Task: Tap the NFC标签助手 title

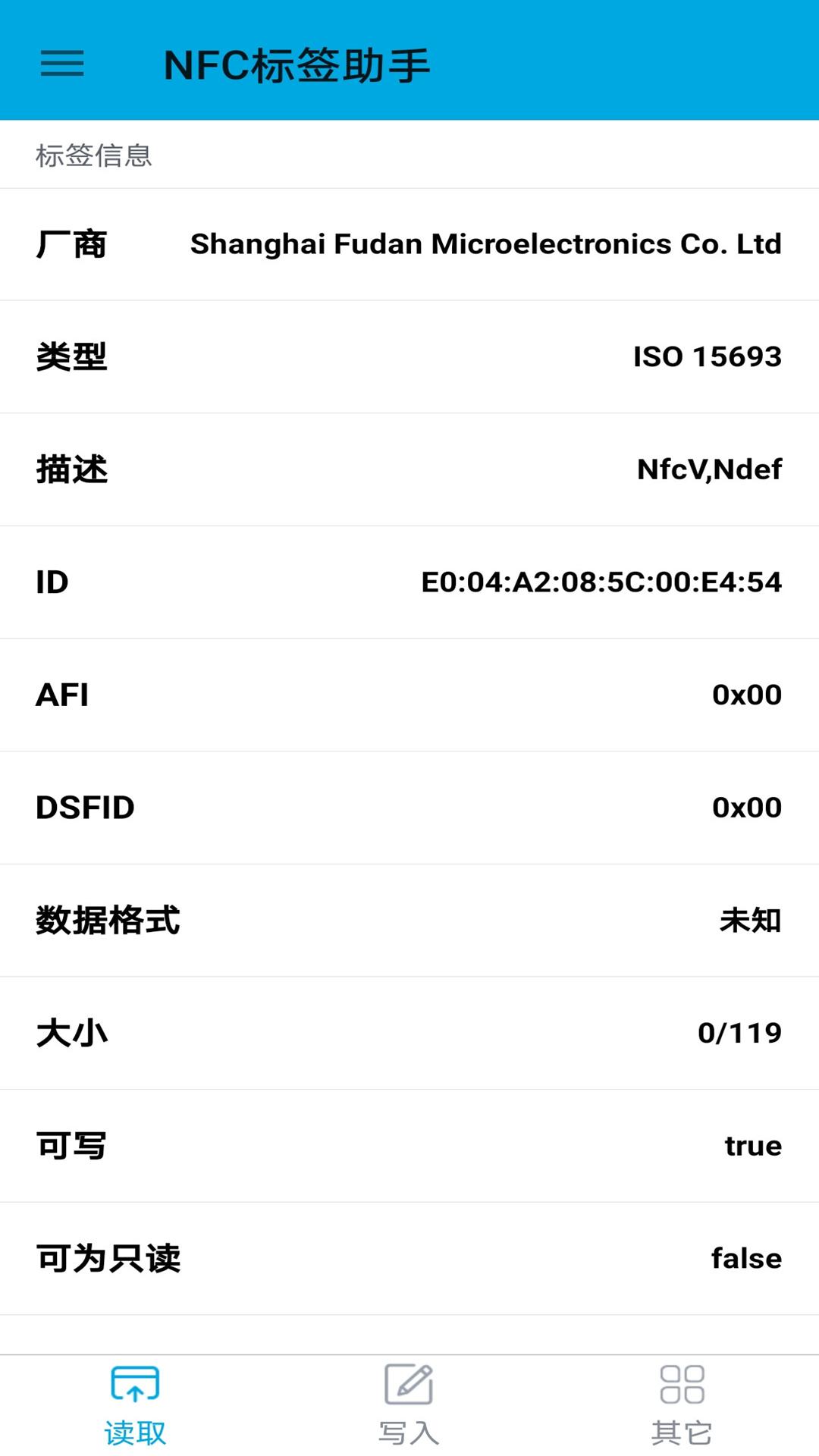Action: coord(296,65)
